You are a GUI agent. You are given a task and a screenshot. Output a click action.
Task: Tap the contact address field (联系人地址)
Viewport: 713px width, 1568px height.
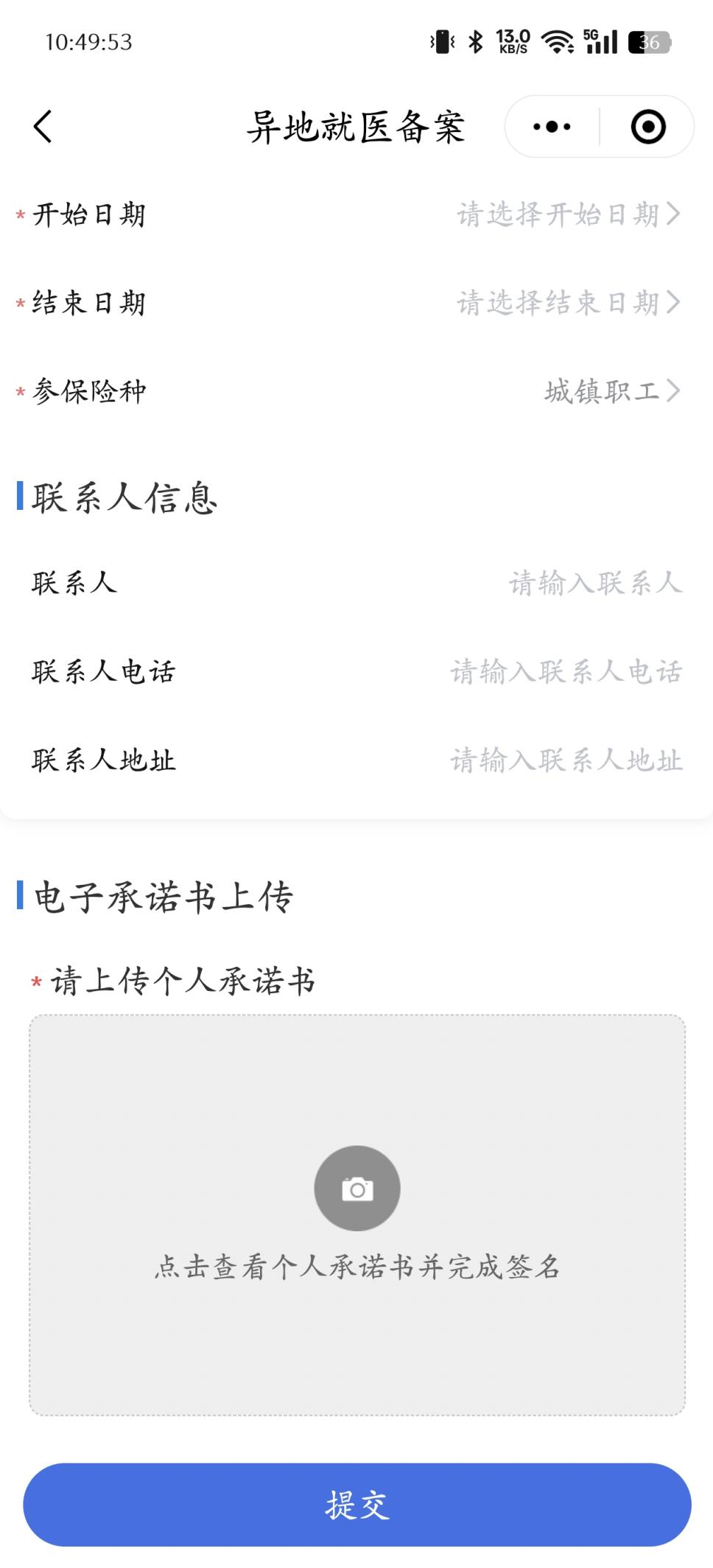(x=356, y=760)
